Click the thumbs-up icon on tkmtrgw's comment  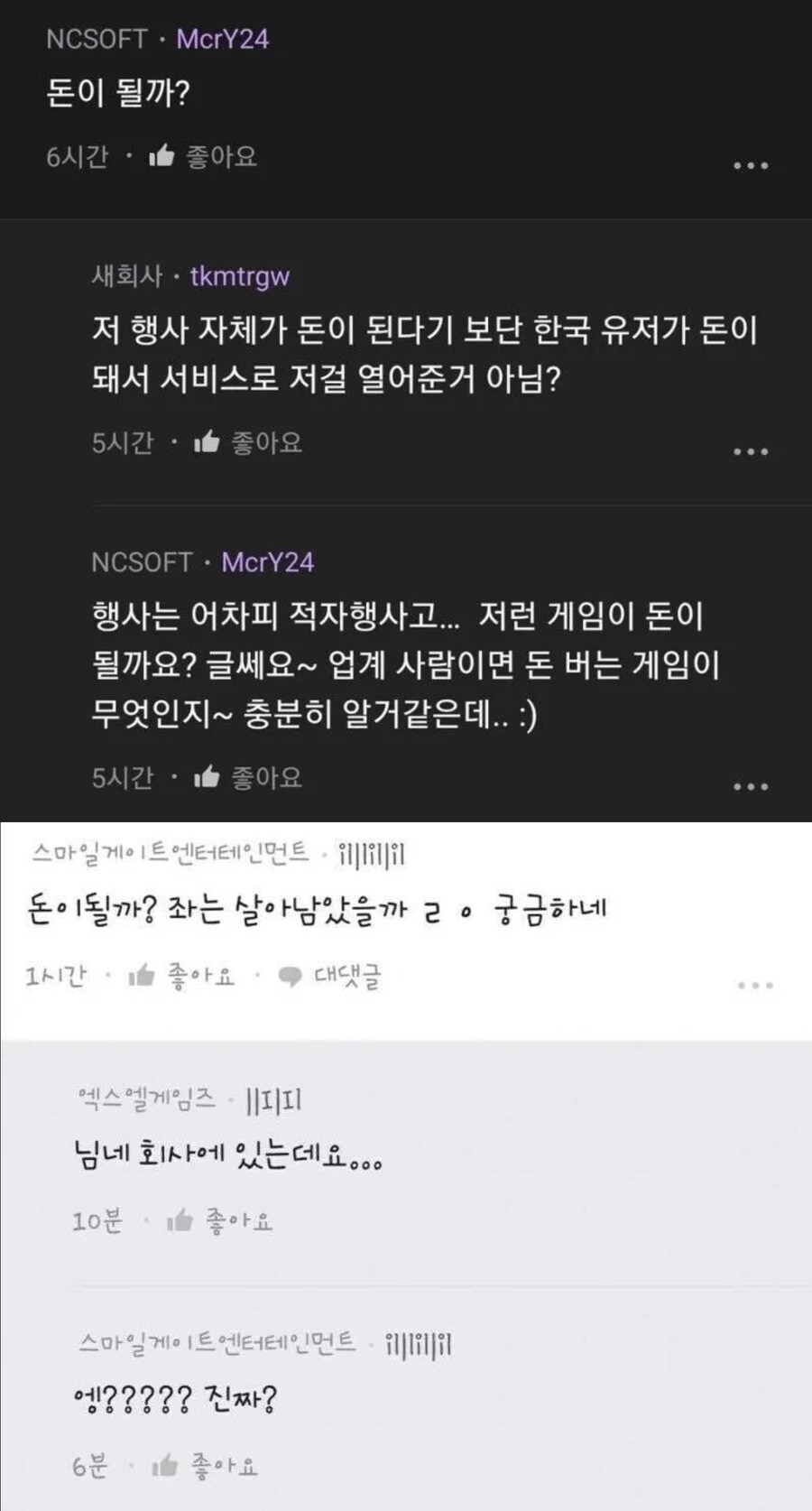click(x=208, y=442)
